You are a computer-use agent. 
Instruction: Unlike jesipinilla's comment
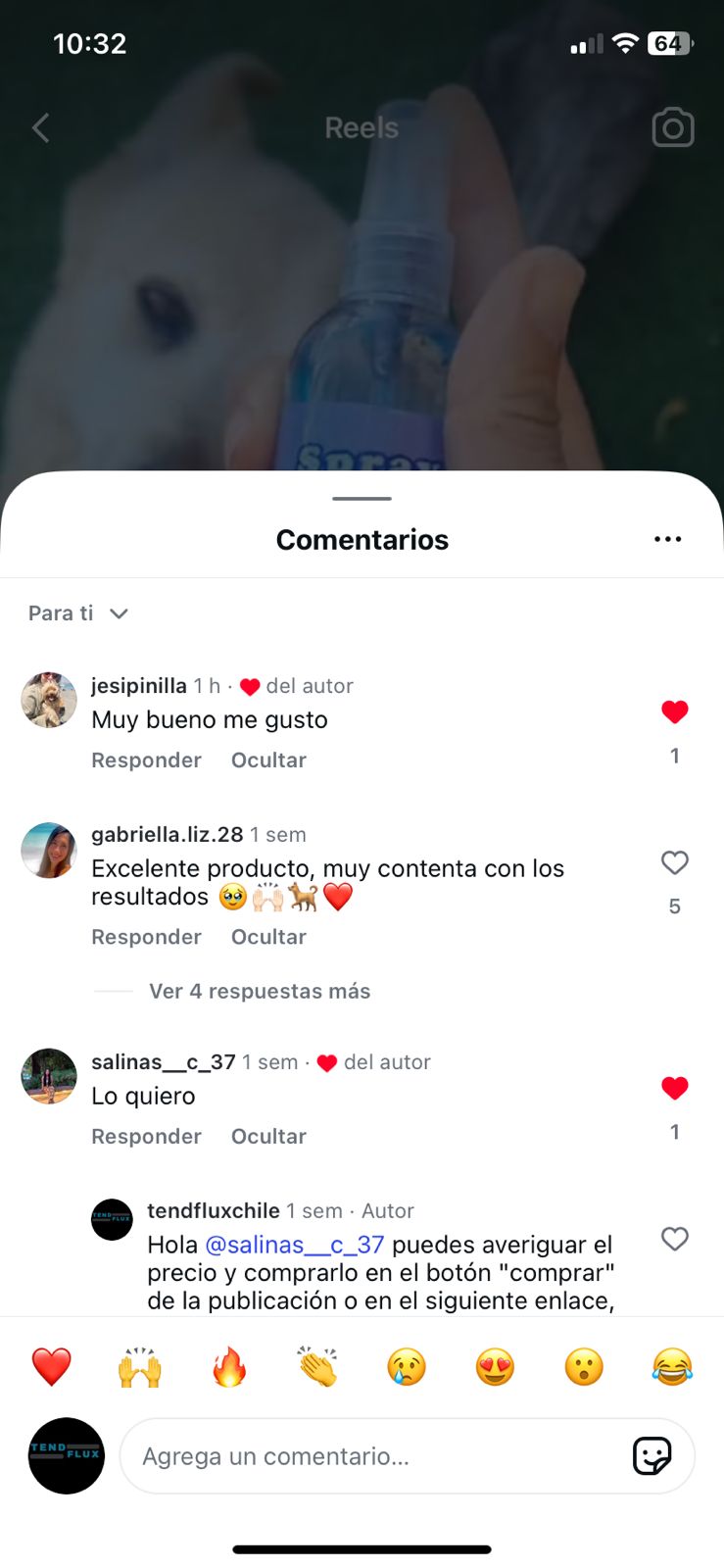tap(674, 712)
